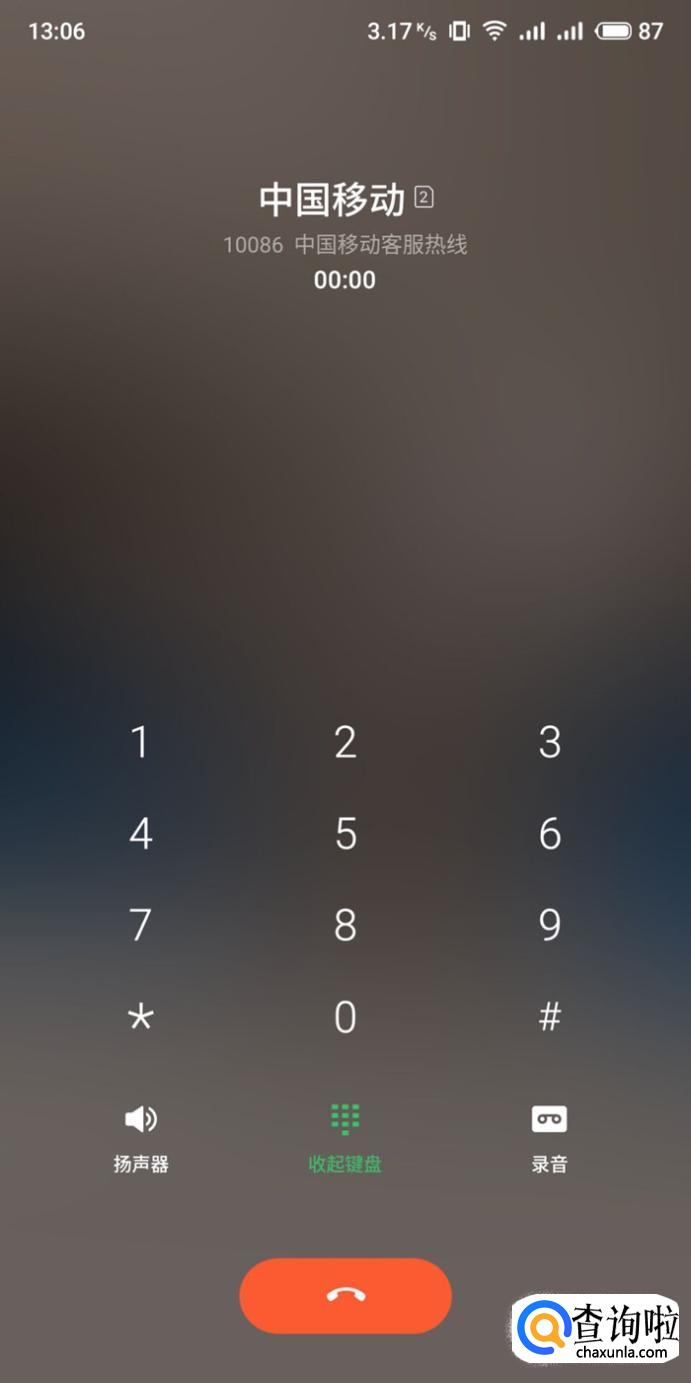Enter digit 3 on the keypad
Image resolution: width=691 pixels, height=1383 pixels.
550,742
